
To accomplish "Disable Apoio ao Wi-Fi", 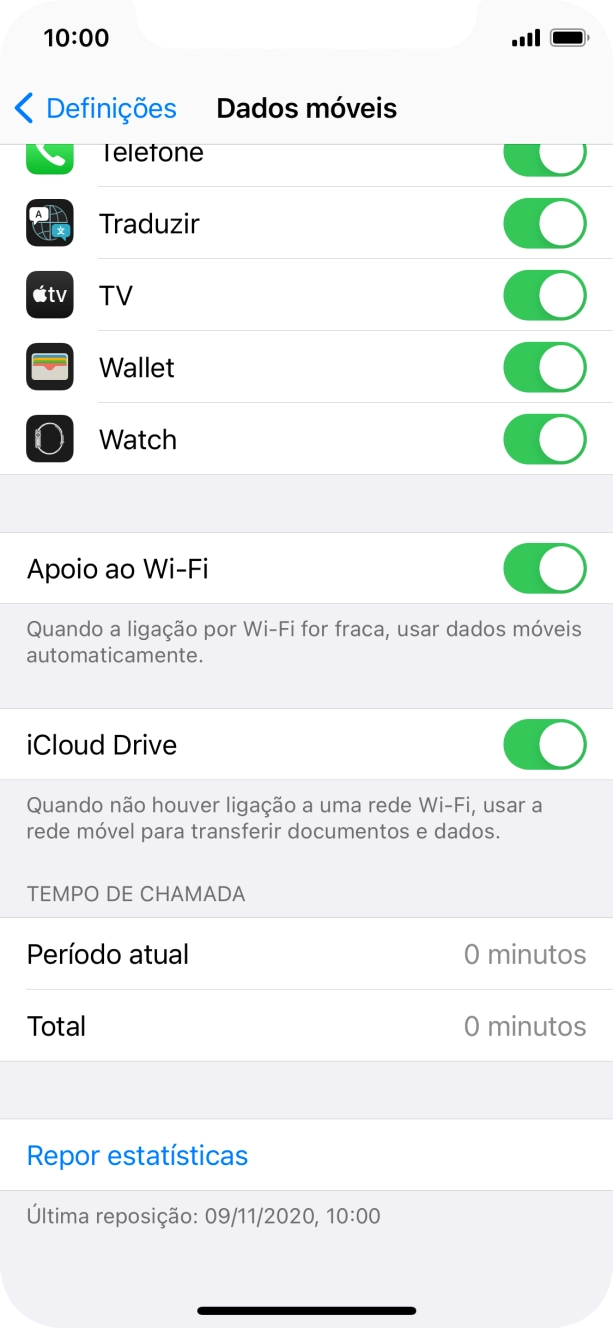I will pos(544,569).
